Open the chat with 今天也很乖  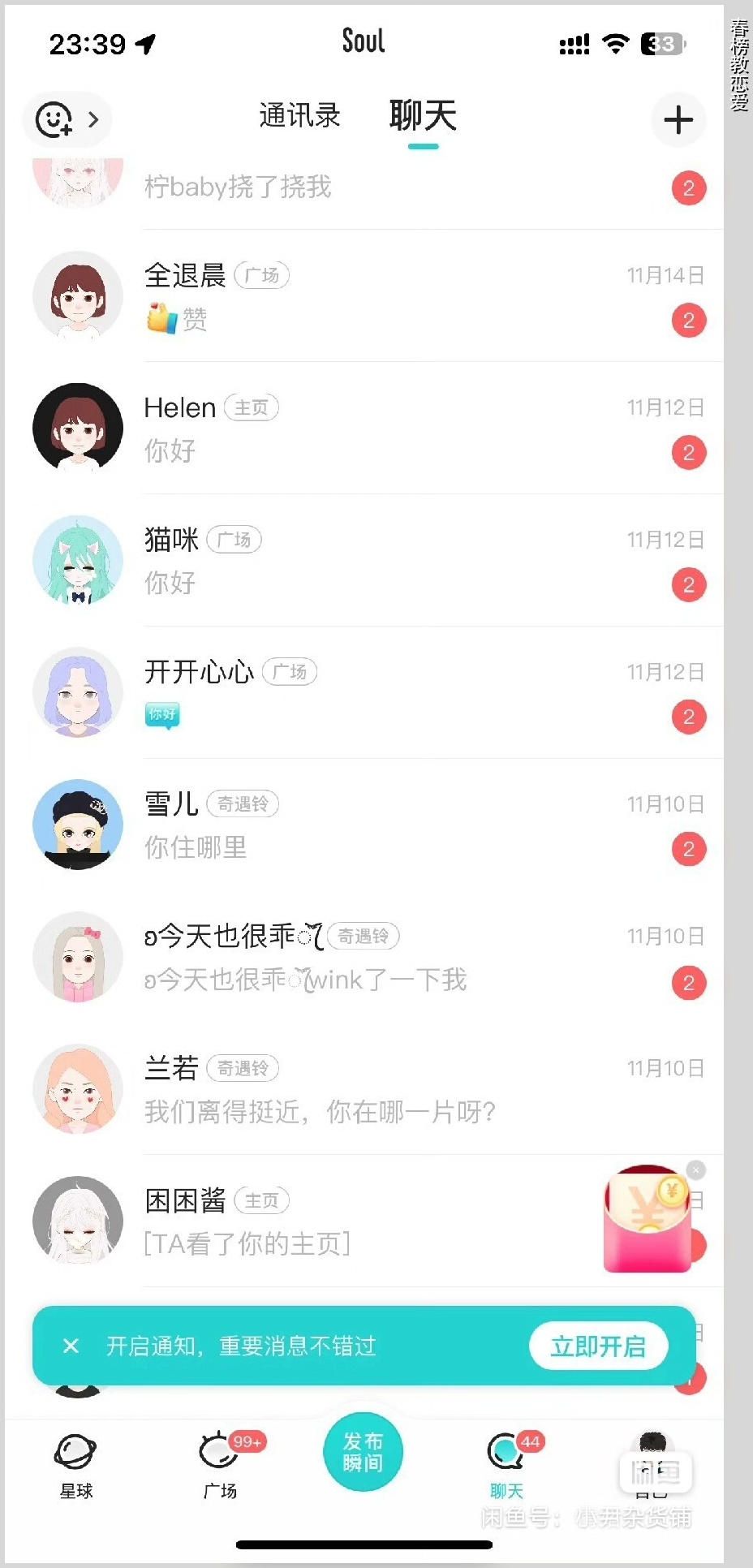365,958
